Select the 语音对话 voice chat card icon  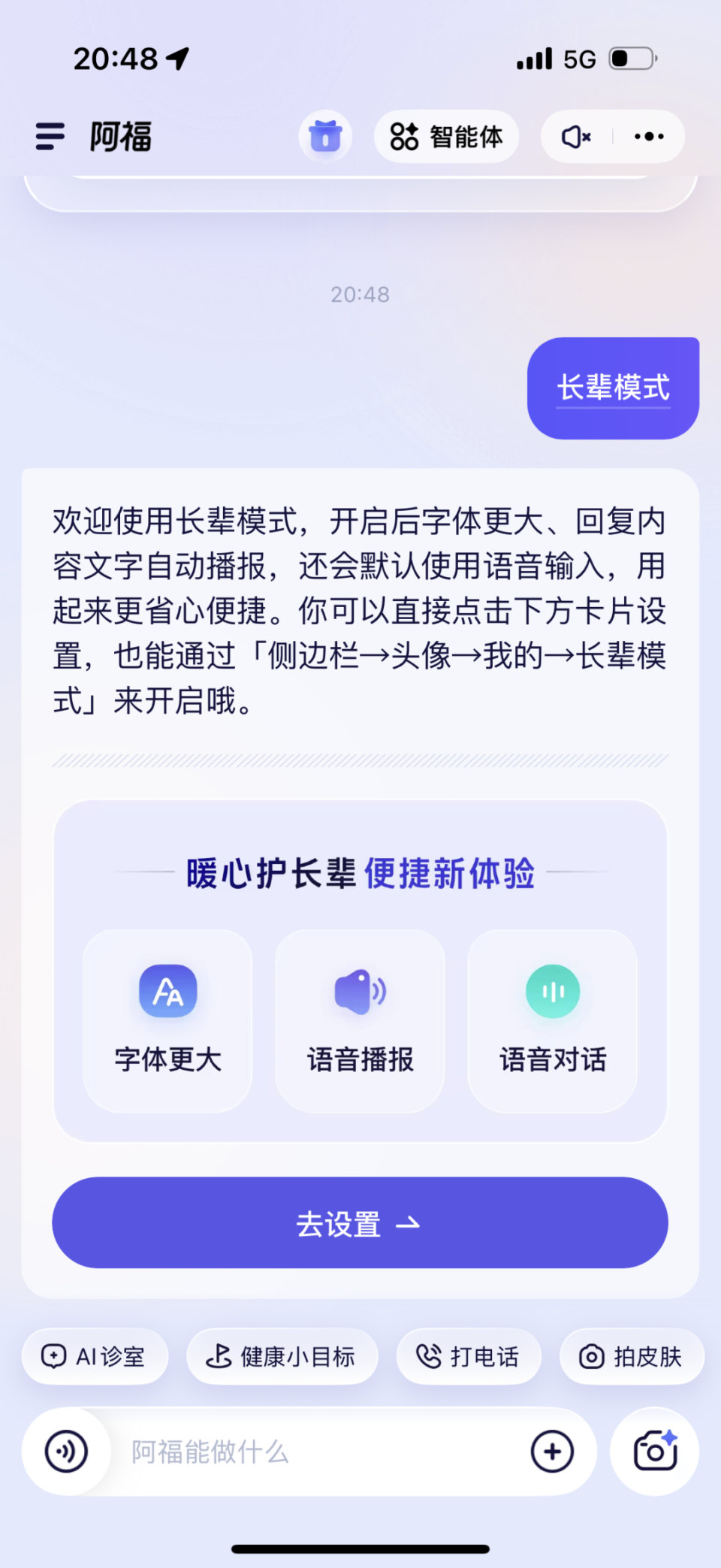coord(551,991)
